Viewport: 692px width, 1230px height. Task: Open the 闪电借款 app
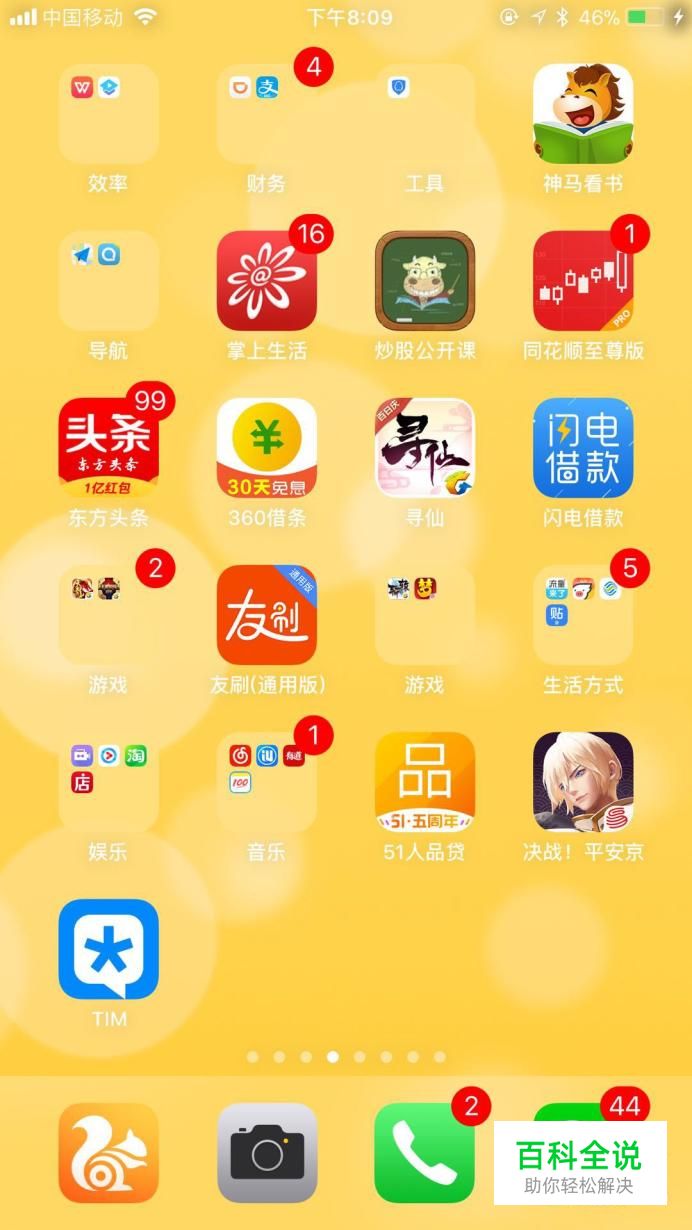pos(582,448)
